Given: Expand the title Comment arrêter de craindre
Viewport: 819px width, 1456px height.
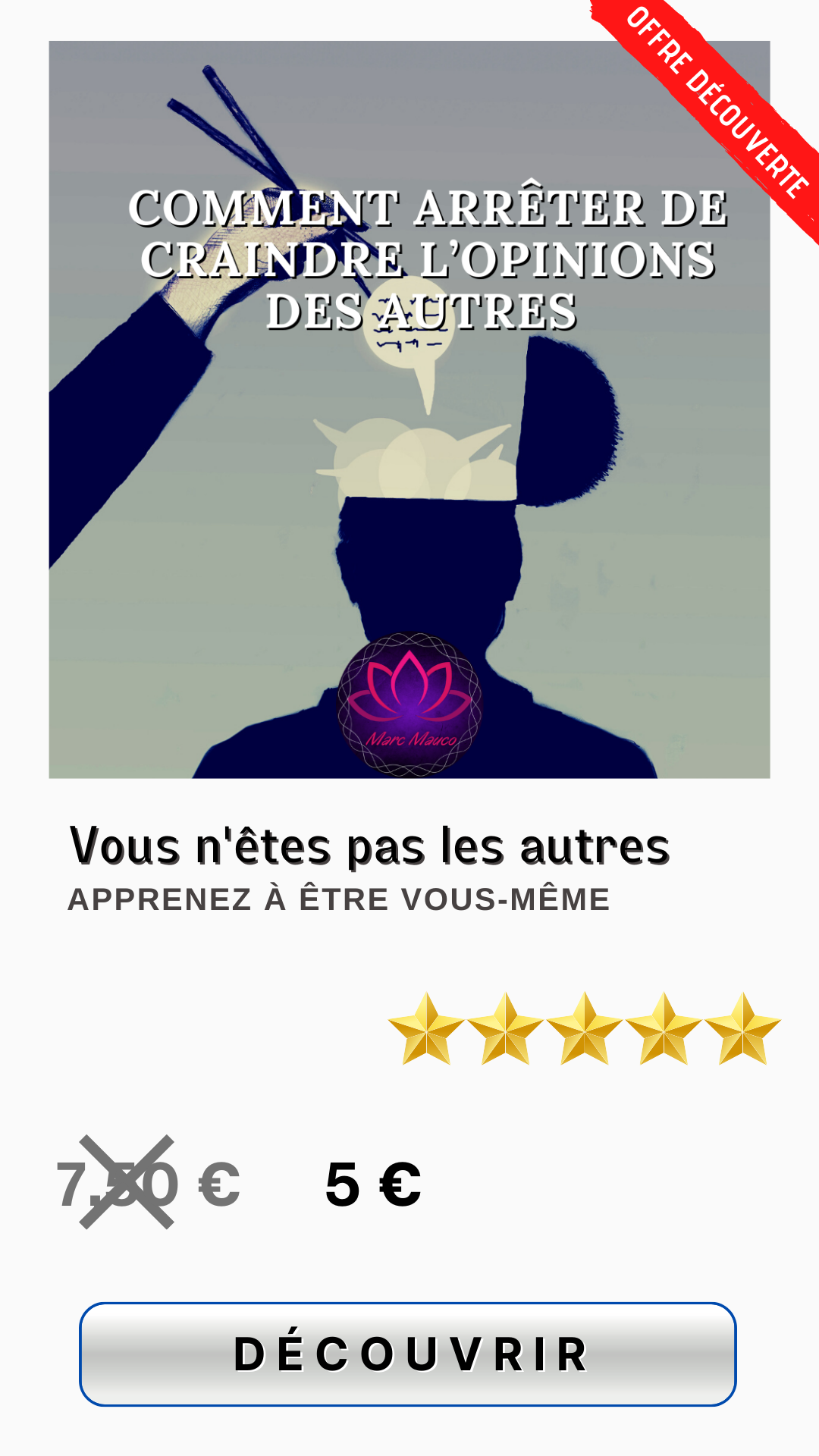Looking at the screenshot, I should click(428, 258).
